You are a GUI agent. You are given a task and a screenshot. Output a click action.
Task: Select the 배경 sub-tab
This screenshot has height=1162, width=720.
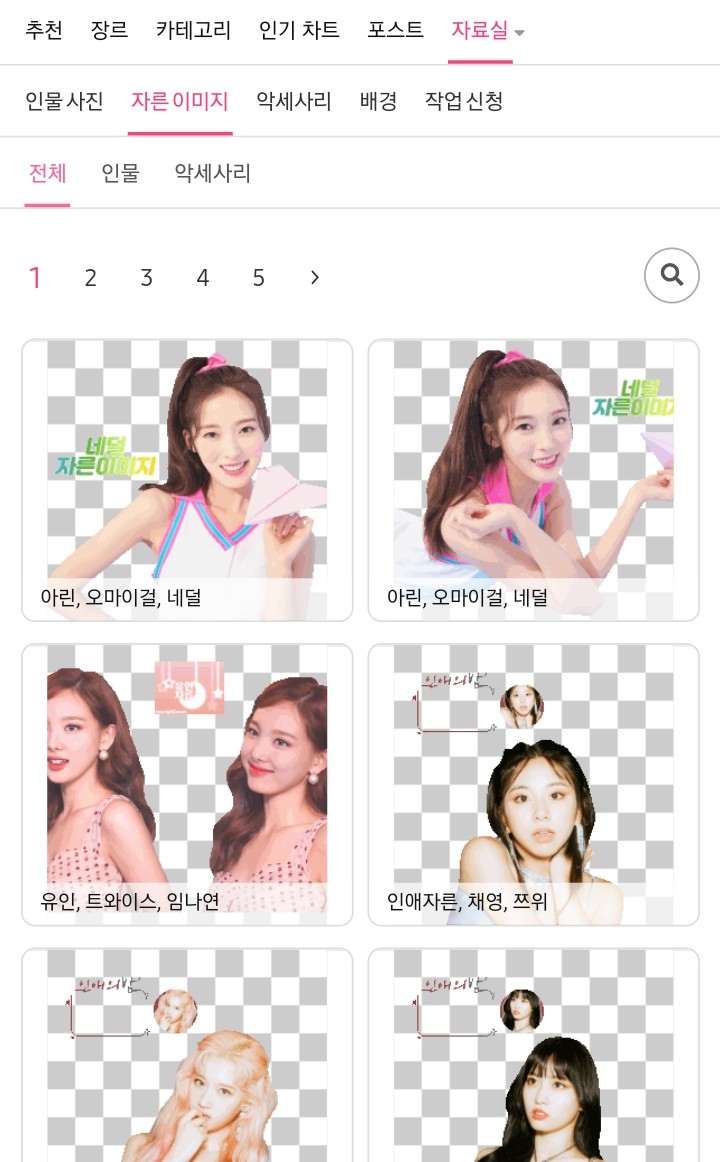pos(378,101)
